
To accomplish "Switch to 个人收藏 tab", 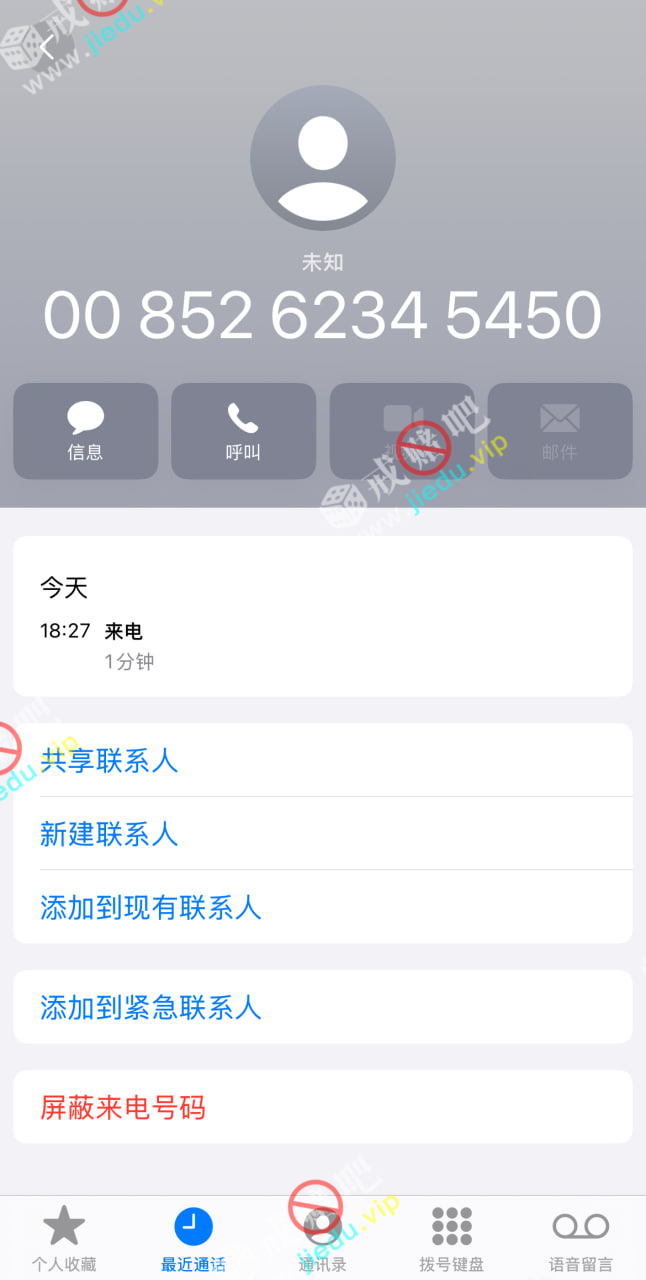I will click(64, 1238).
